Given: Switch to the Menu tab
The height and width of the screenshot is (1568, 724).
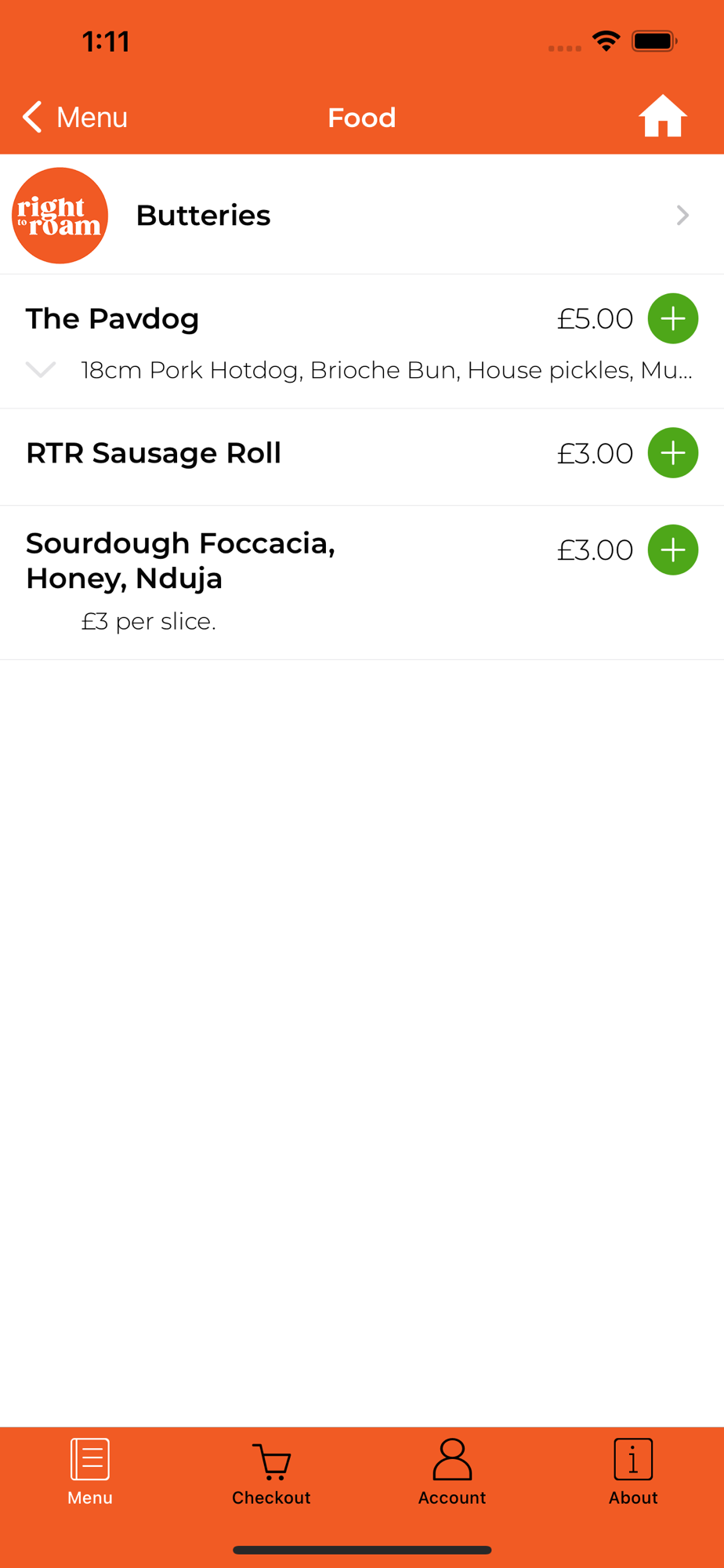Looking at the screenshot, I should (x=90, y=1472).
